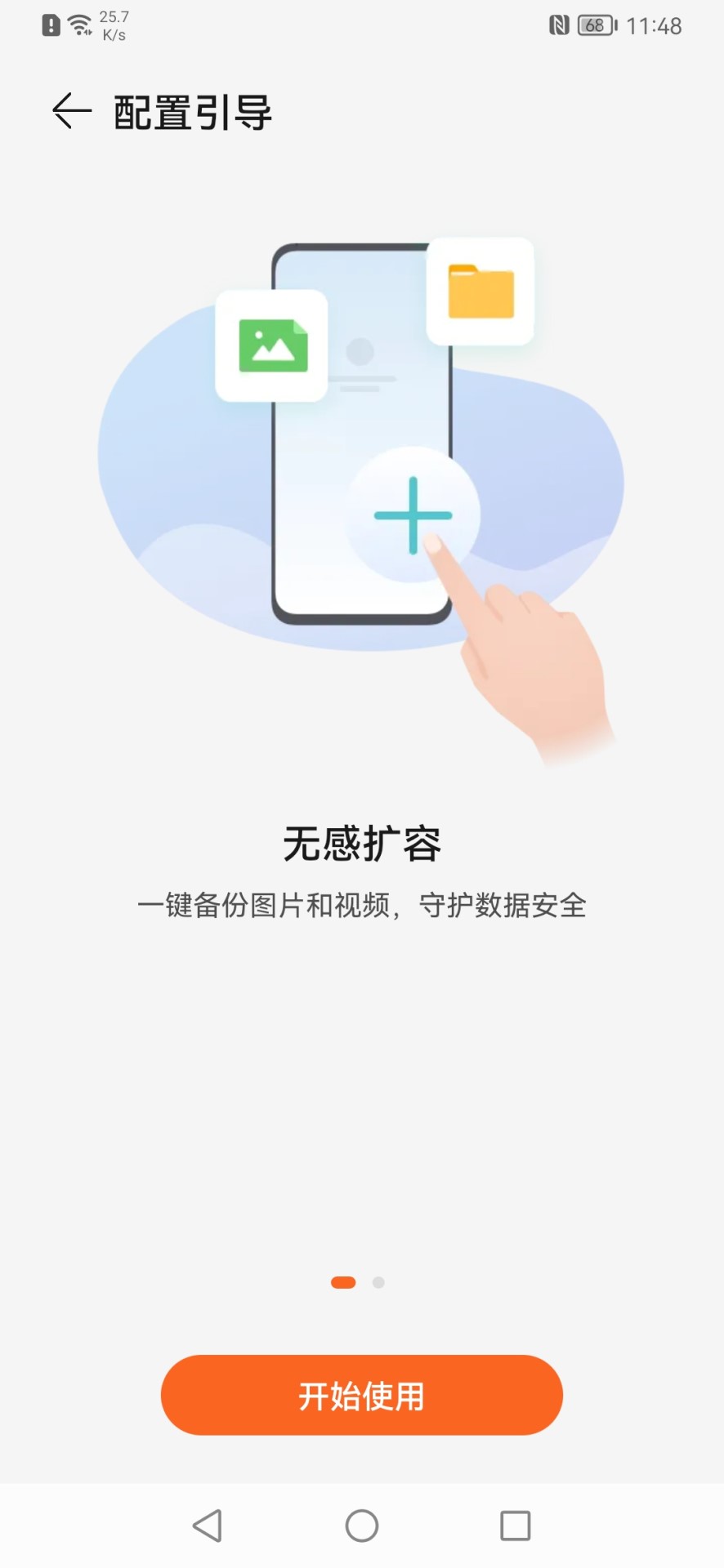
Task: Click the network speed indicator 25.7 K/s
Action: pos(113,24)
